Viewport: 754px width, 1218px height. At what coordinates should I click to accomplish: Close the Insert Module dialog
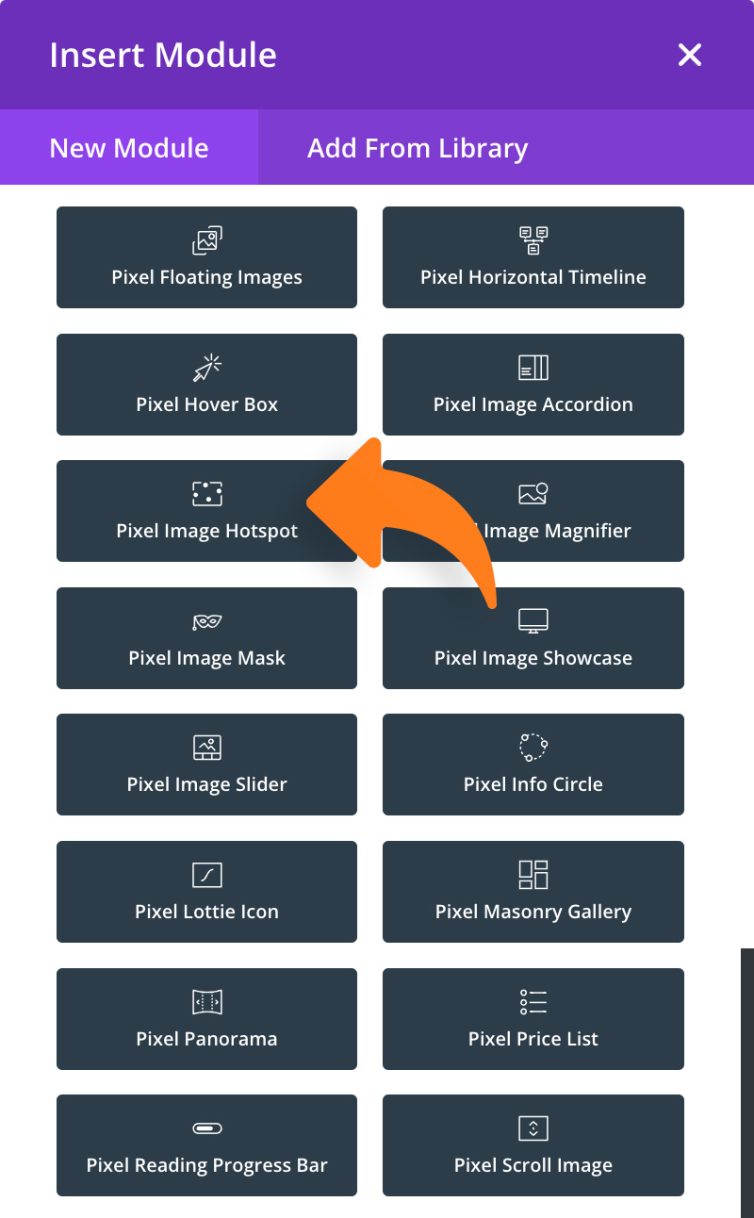[x=689, y=55]
